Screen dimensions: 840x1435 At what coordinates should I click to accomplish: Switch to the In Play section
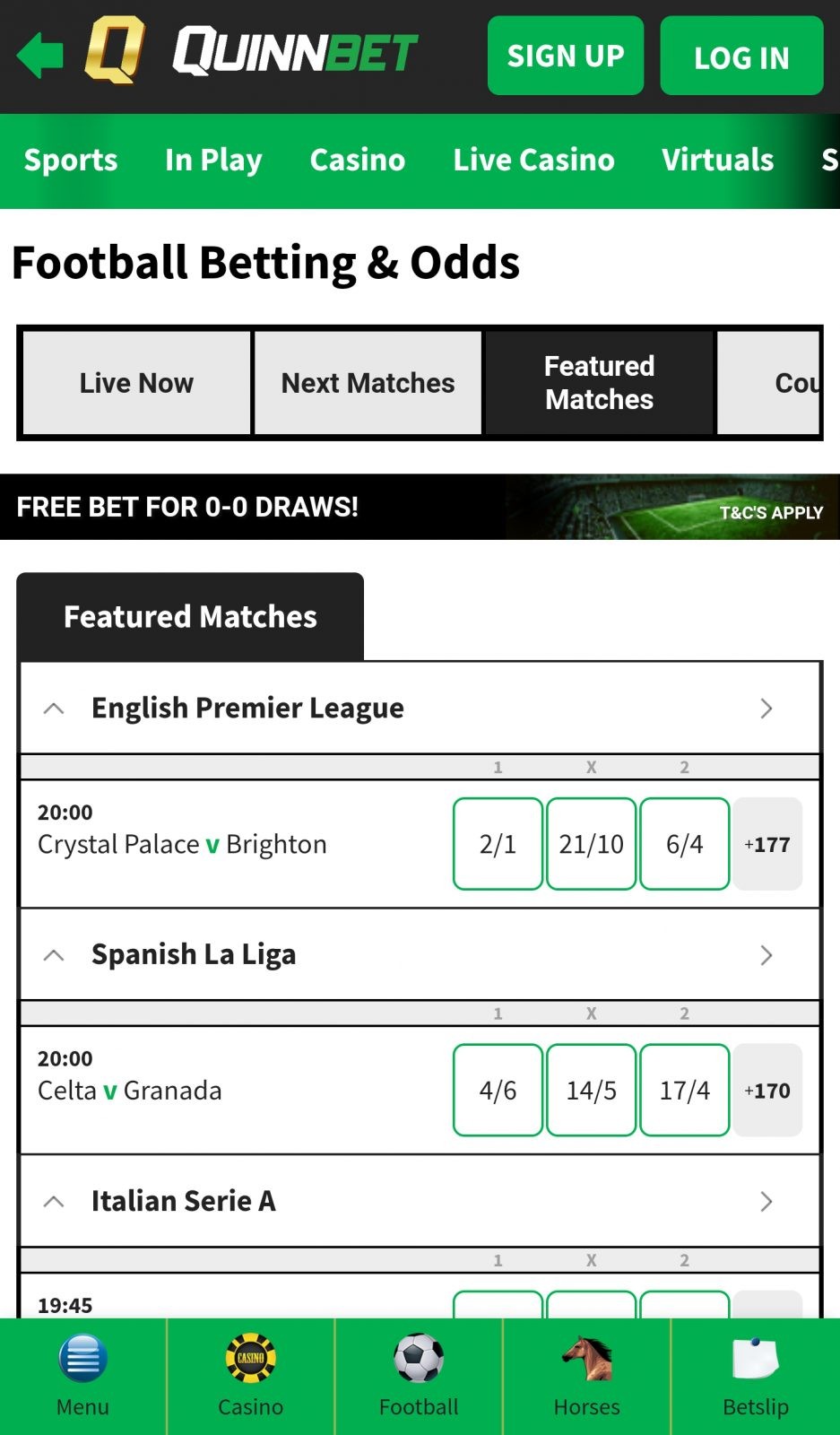tap(213, 161)
